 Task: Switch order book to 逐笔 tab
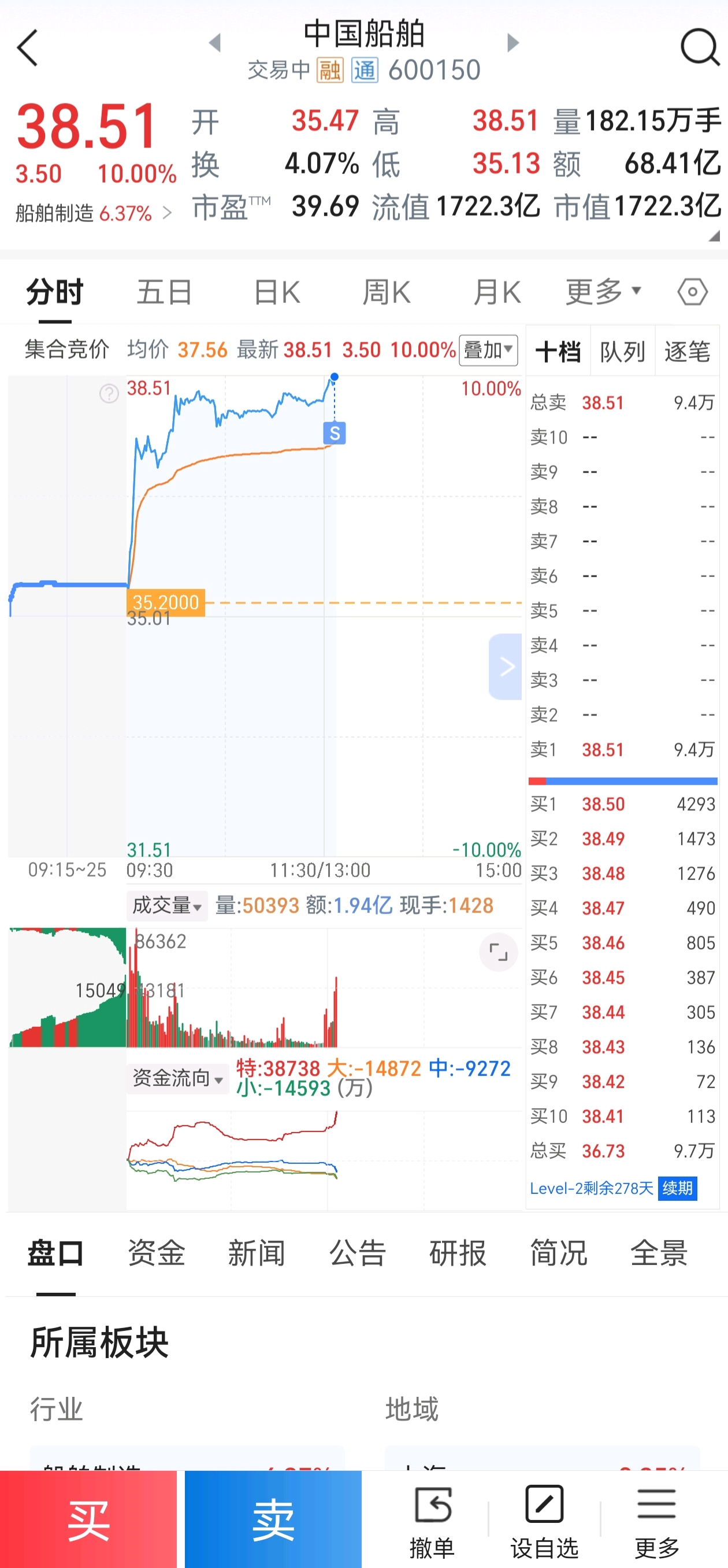point(687,351)
